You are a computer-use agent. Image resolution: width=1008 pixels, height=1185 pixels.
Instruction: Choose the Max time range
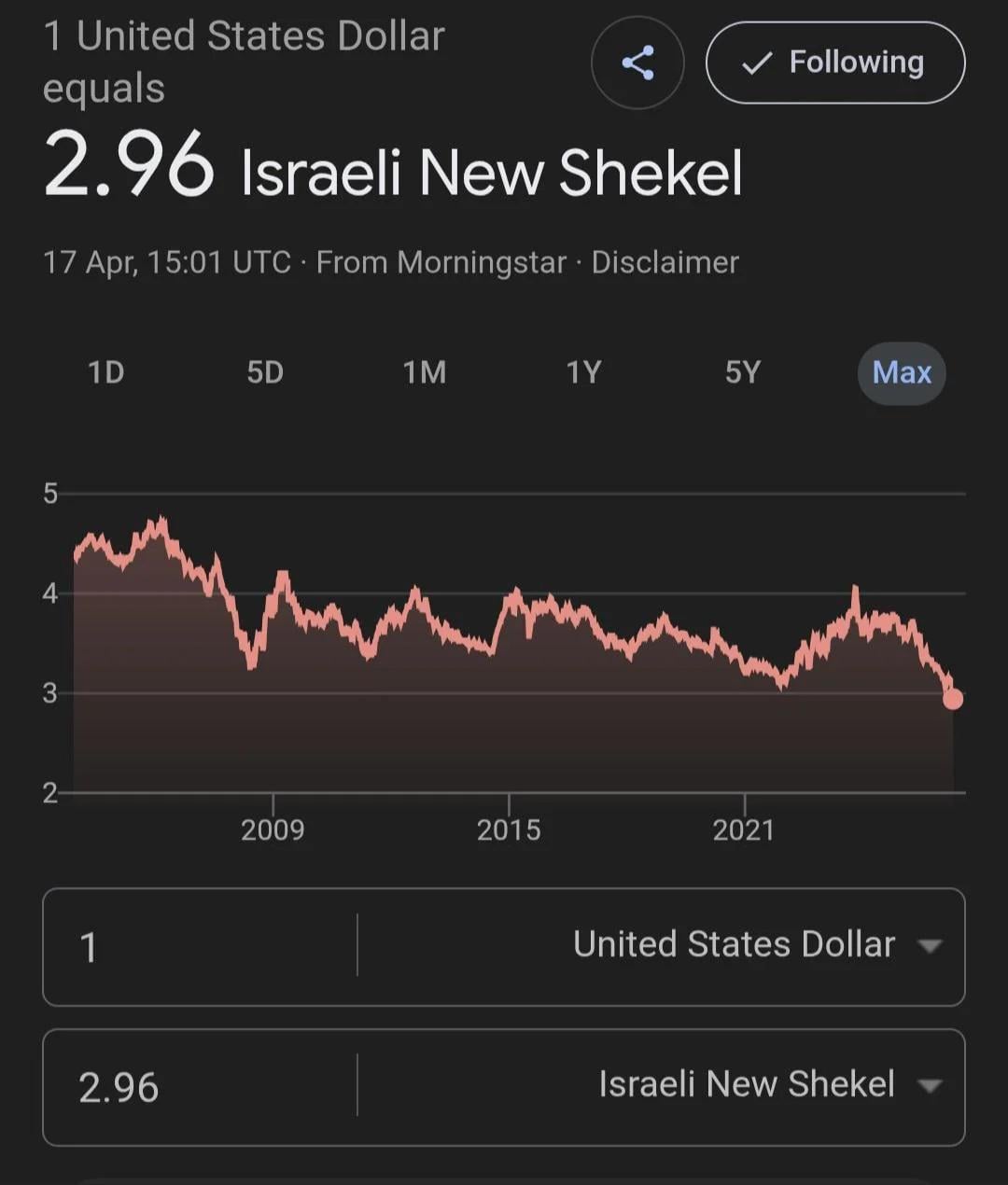point(902,373)
